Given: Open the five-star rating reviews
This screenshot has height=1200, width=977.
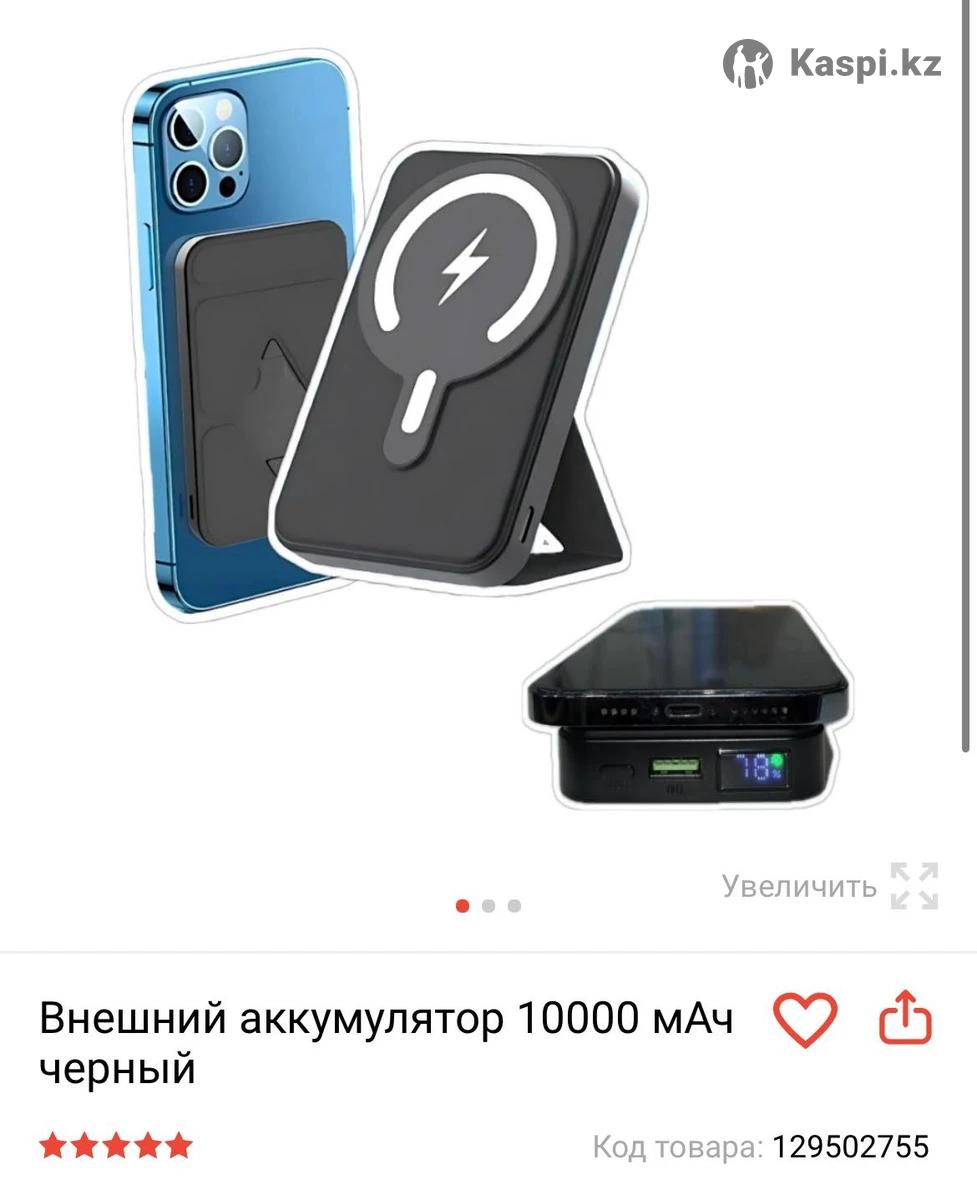Looking at the screenshot, I should click(115, 1145).
